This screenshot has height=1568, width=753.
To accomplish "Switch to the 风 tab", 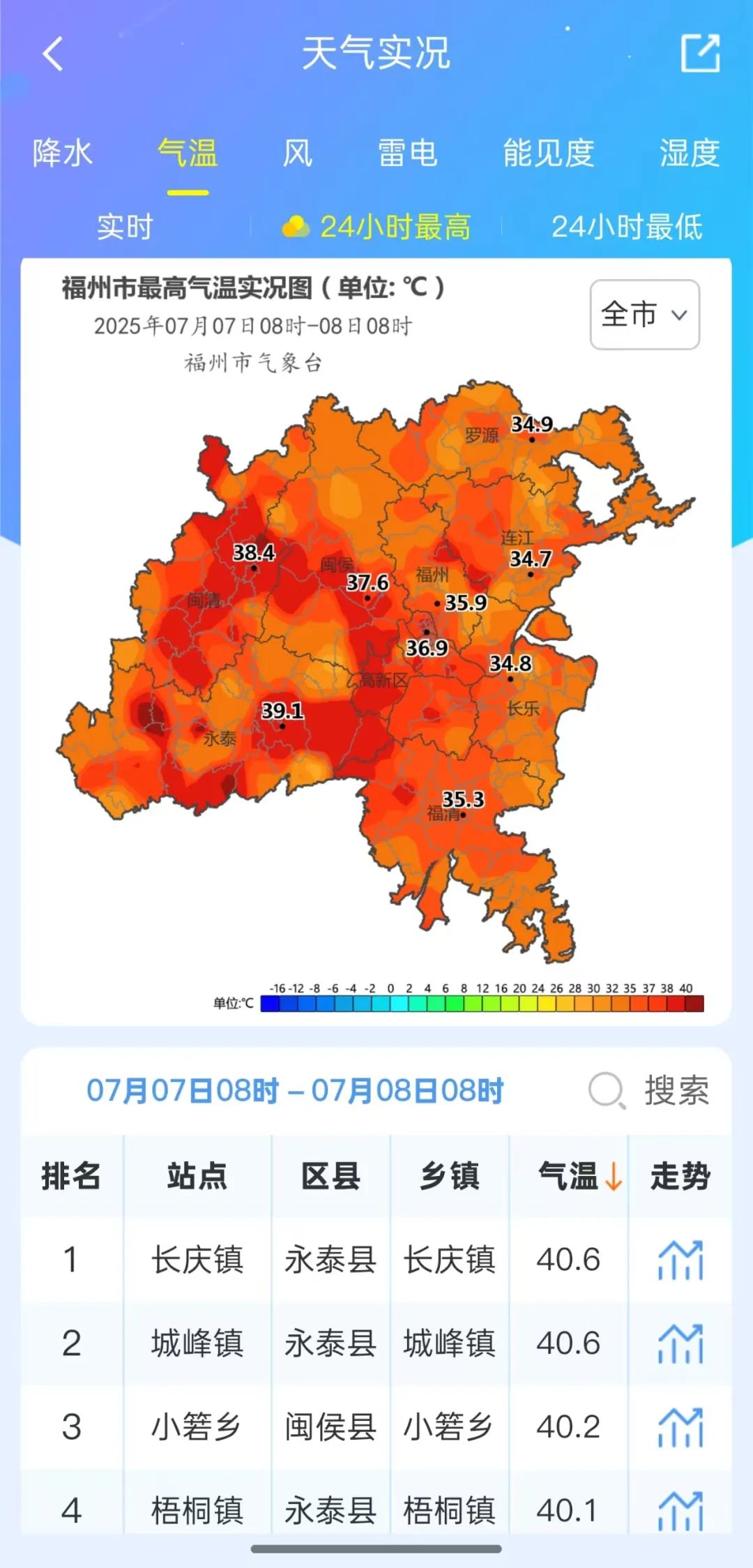I will pos(298,153).
